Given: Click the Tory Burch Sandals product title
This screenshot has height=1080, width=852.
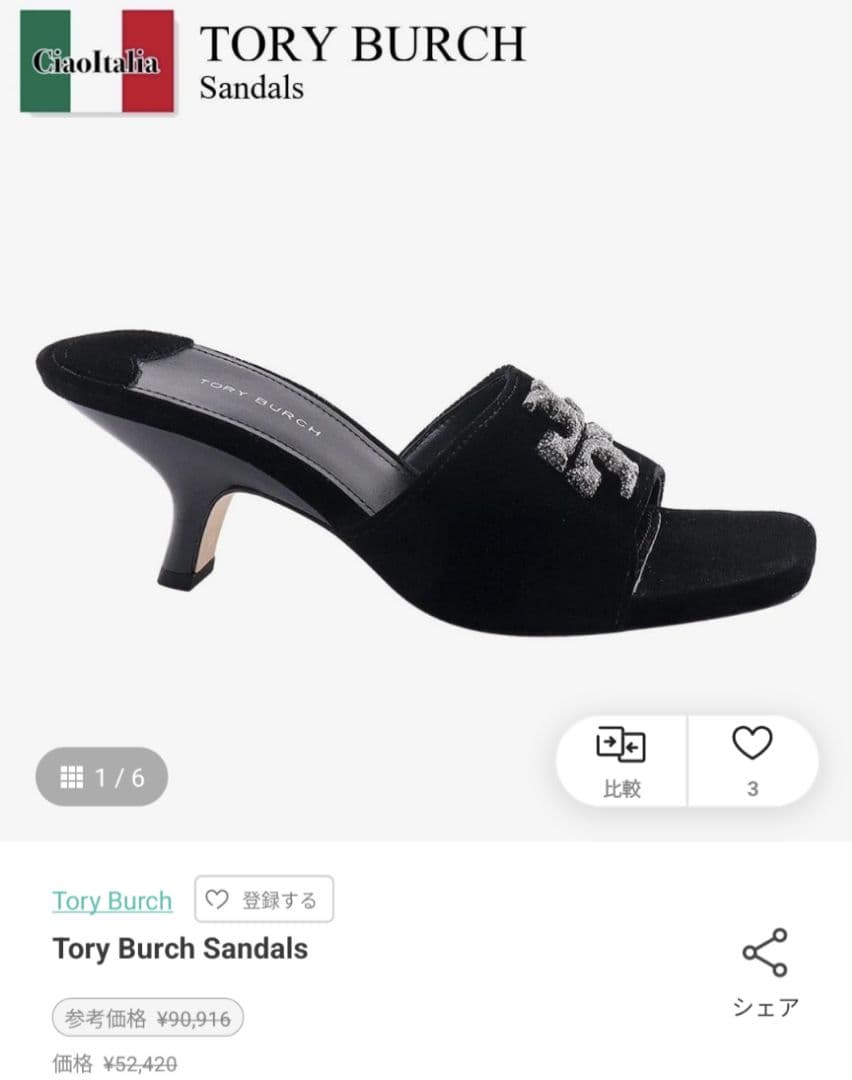Looking at the screenshot, I should tap(182, 950).
